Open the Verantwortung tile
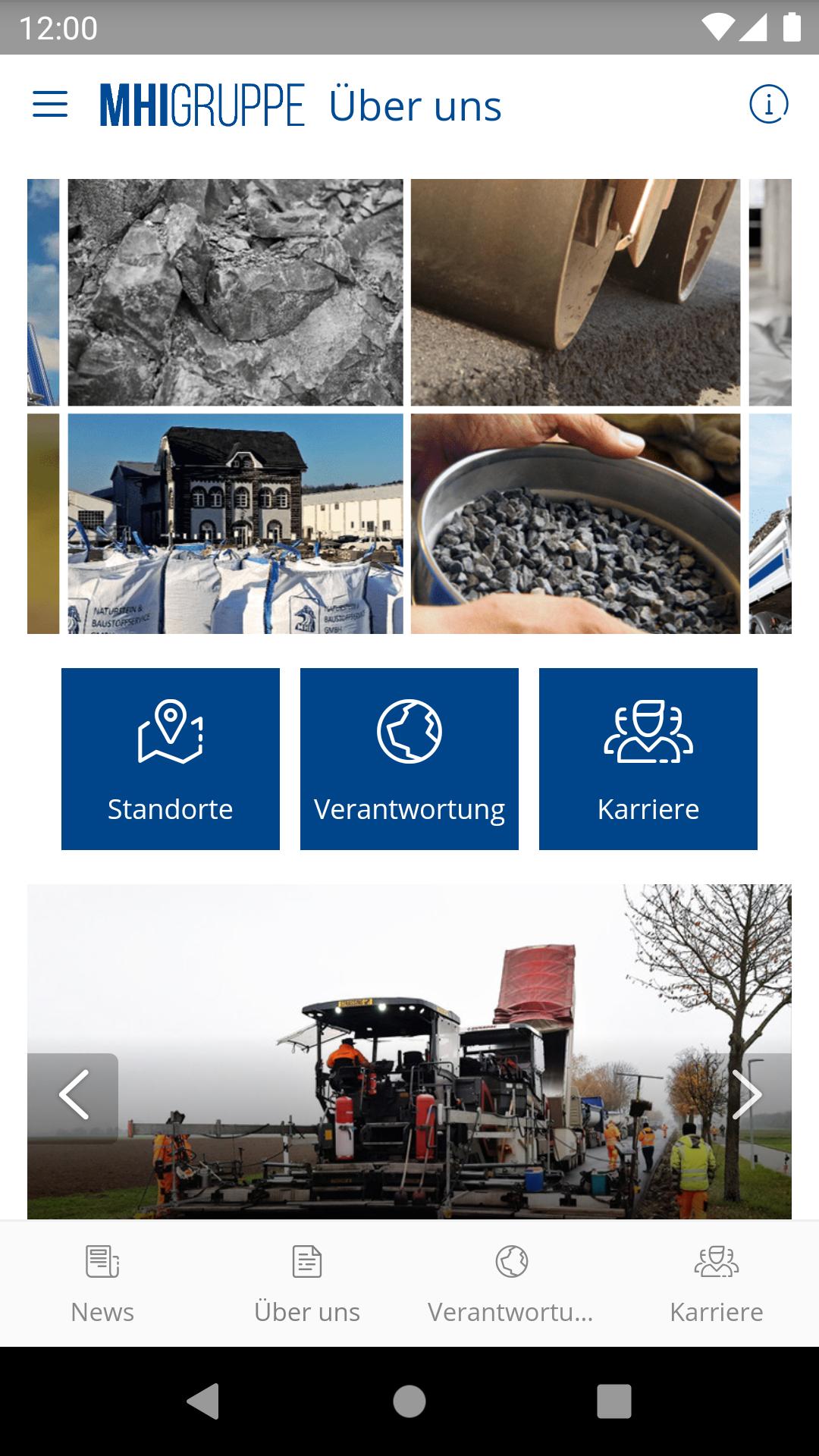 409,758
